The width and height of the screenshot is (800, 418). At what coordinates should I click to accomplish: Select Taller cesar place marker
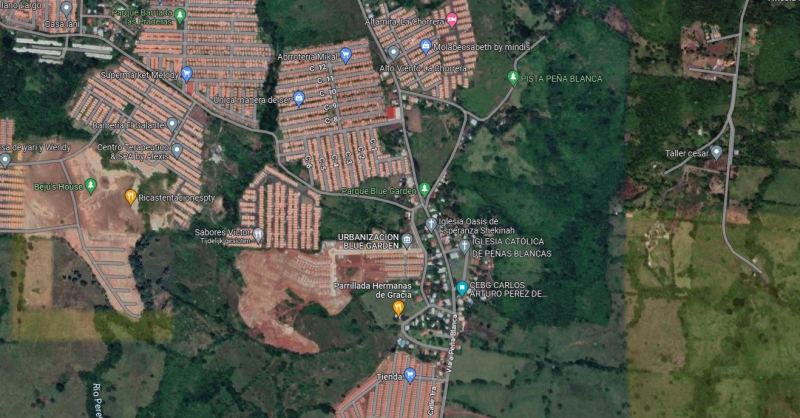pos(716,153)
